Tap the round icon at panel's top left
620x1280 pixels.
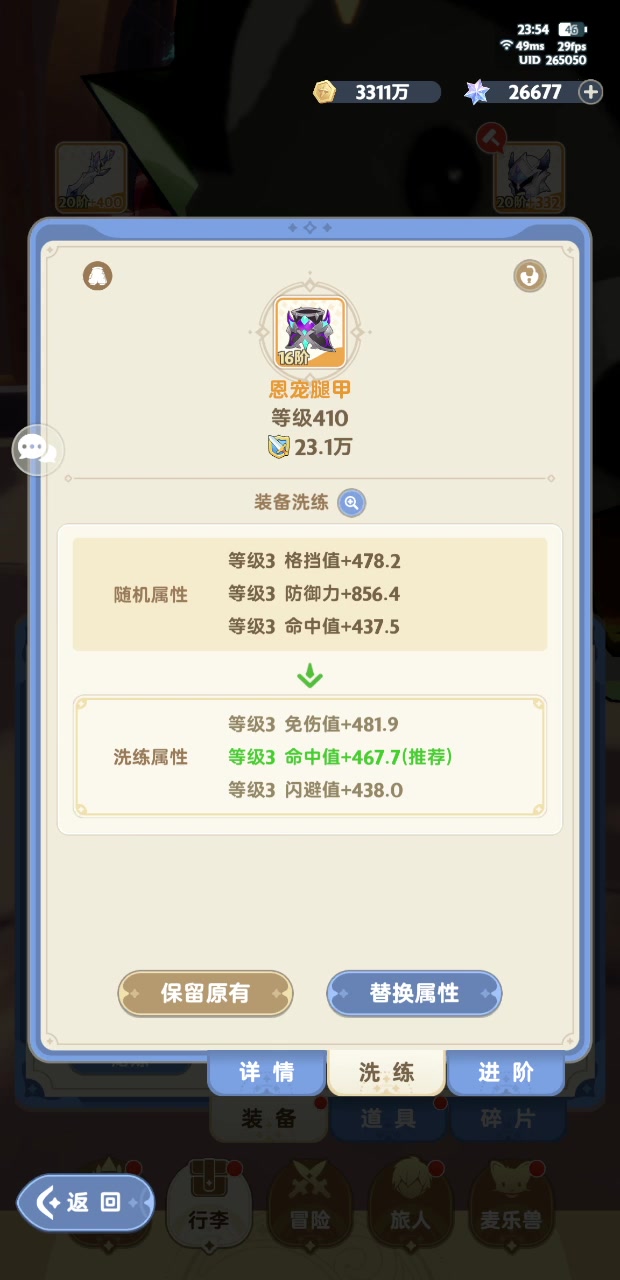click(x=97, y=276)
